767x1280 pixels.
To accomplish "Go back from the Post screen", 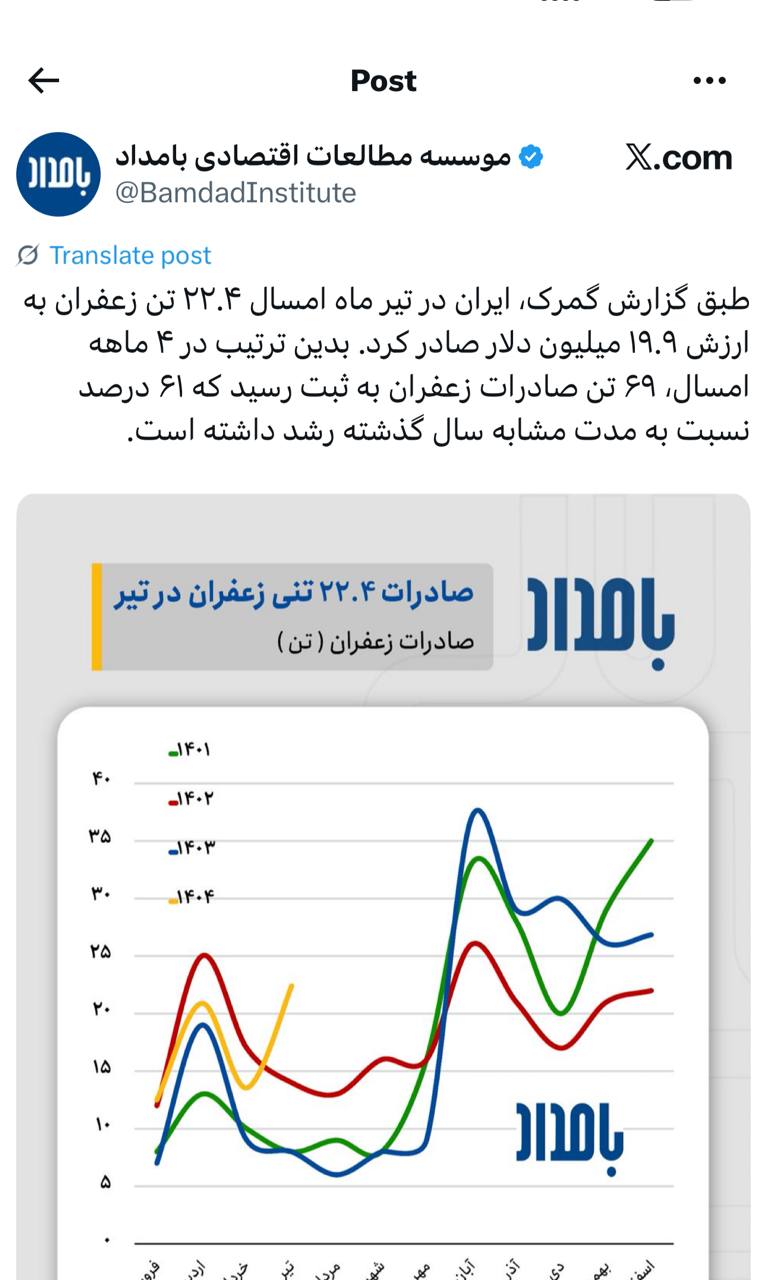I will click(x=44, y=81).
